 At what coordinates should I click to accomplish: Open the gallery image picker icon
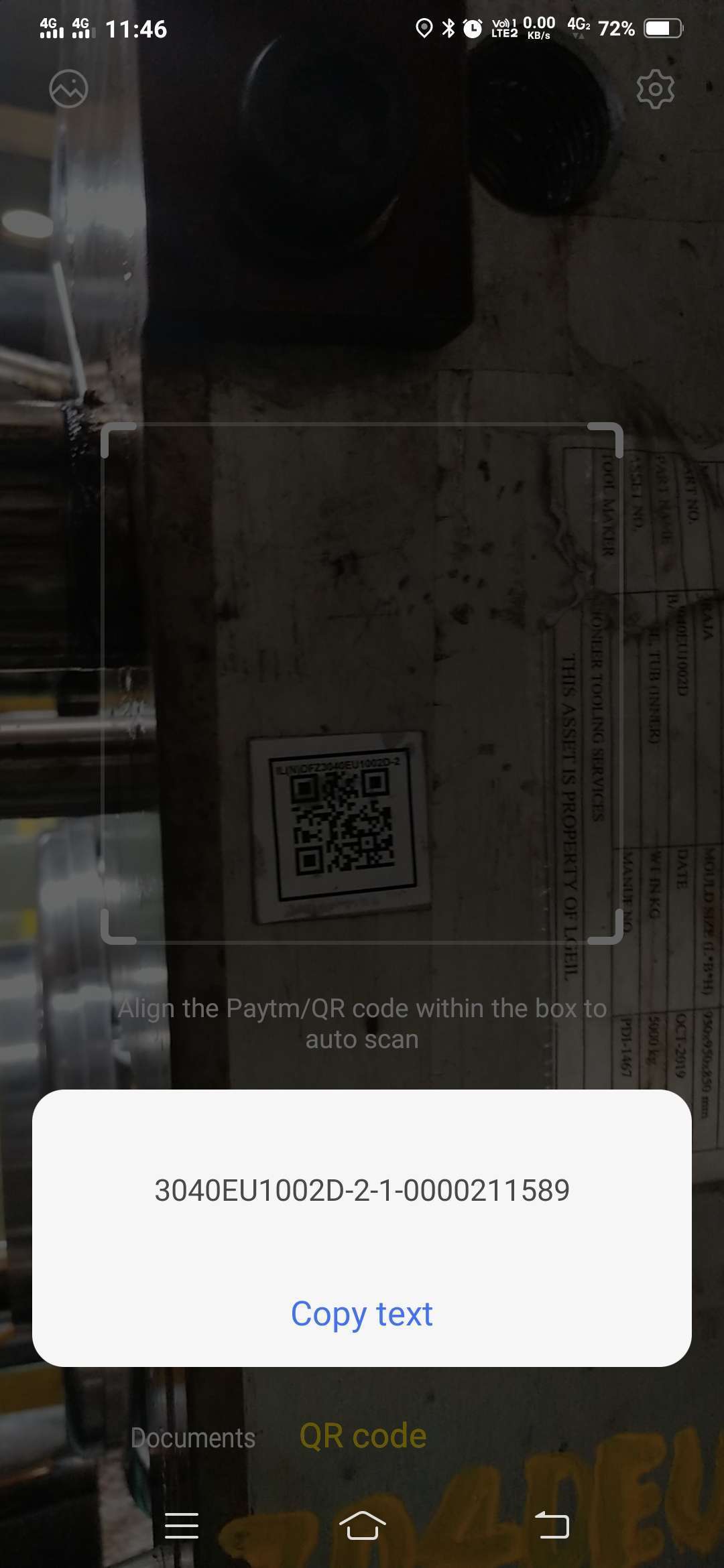(68, 88)
